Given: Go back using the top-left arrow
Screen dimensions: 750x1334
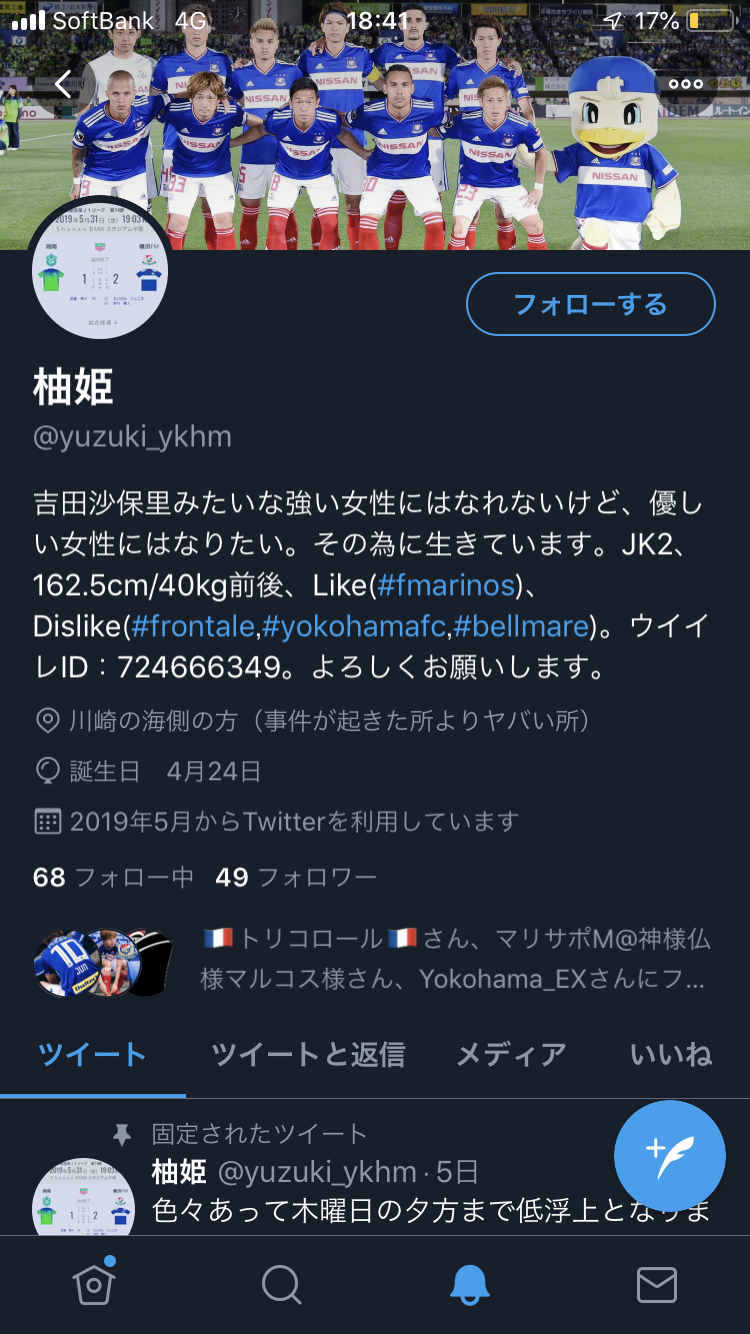Looking at the screenshot, I should [x=63, y=84].
